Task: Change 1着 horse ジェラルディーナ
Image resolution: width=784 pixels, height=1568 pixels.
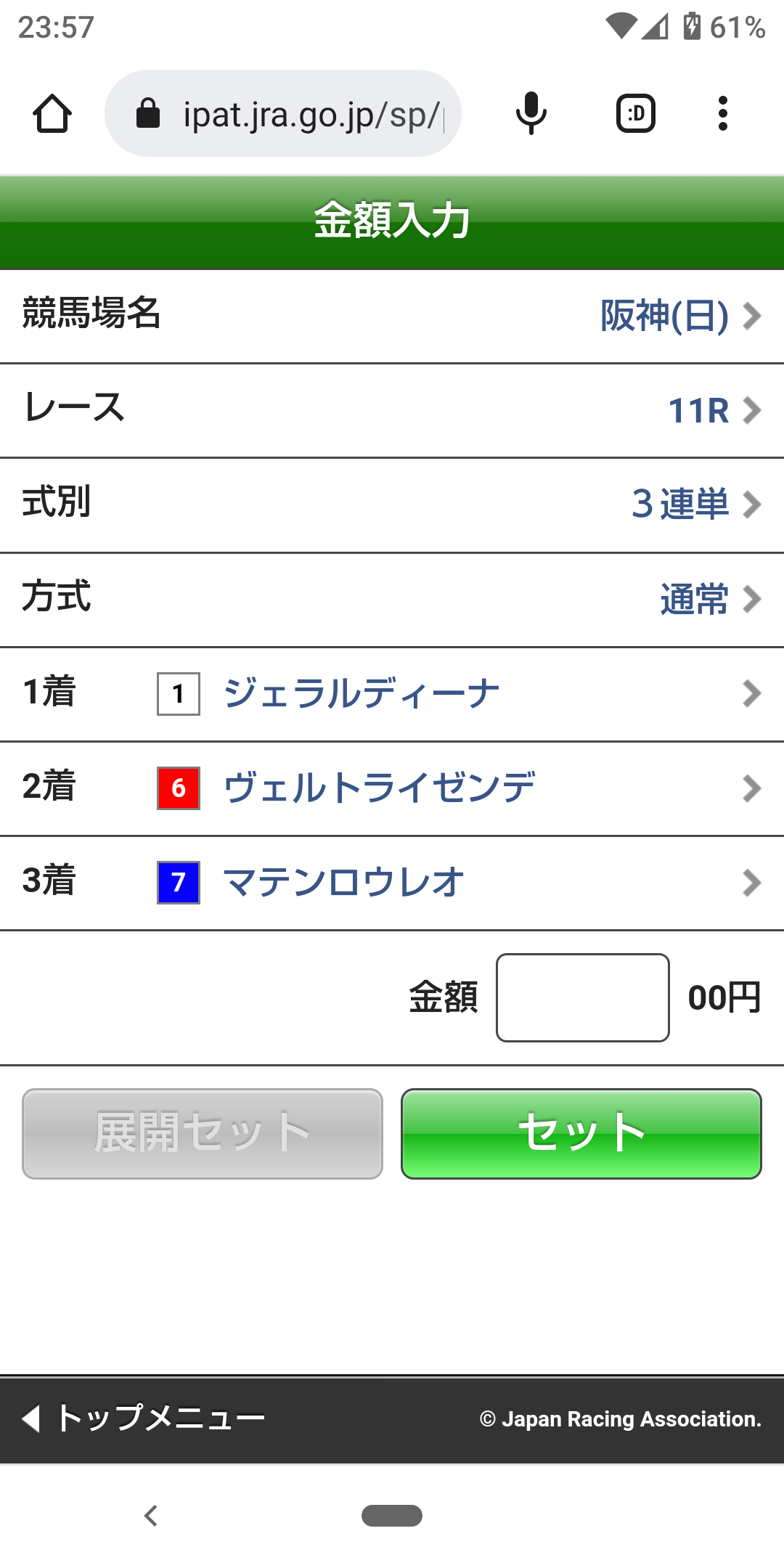Action: tap(392, 694)
